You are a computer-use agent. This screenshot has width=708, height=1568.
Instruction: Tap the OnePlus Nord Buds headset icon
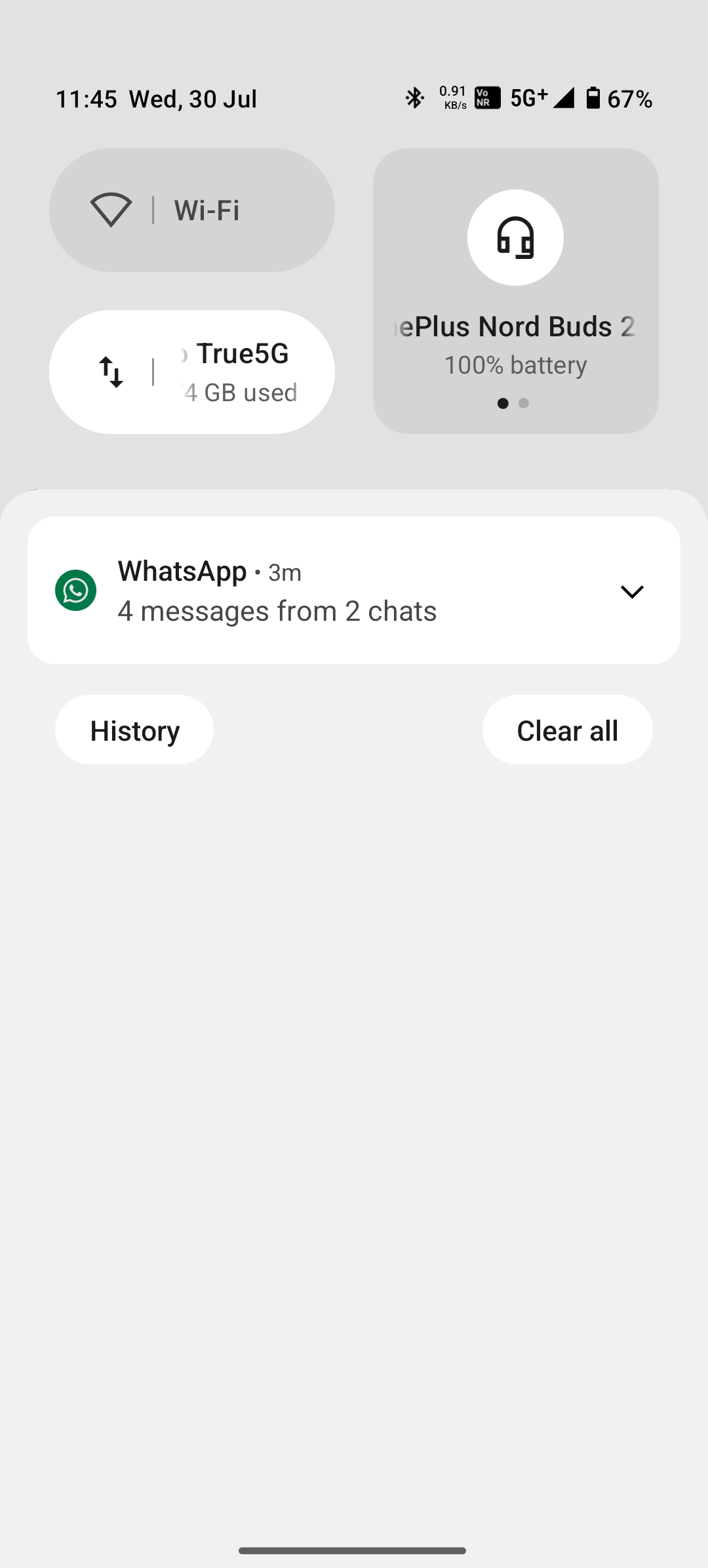[515, 237]
